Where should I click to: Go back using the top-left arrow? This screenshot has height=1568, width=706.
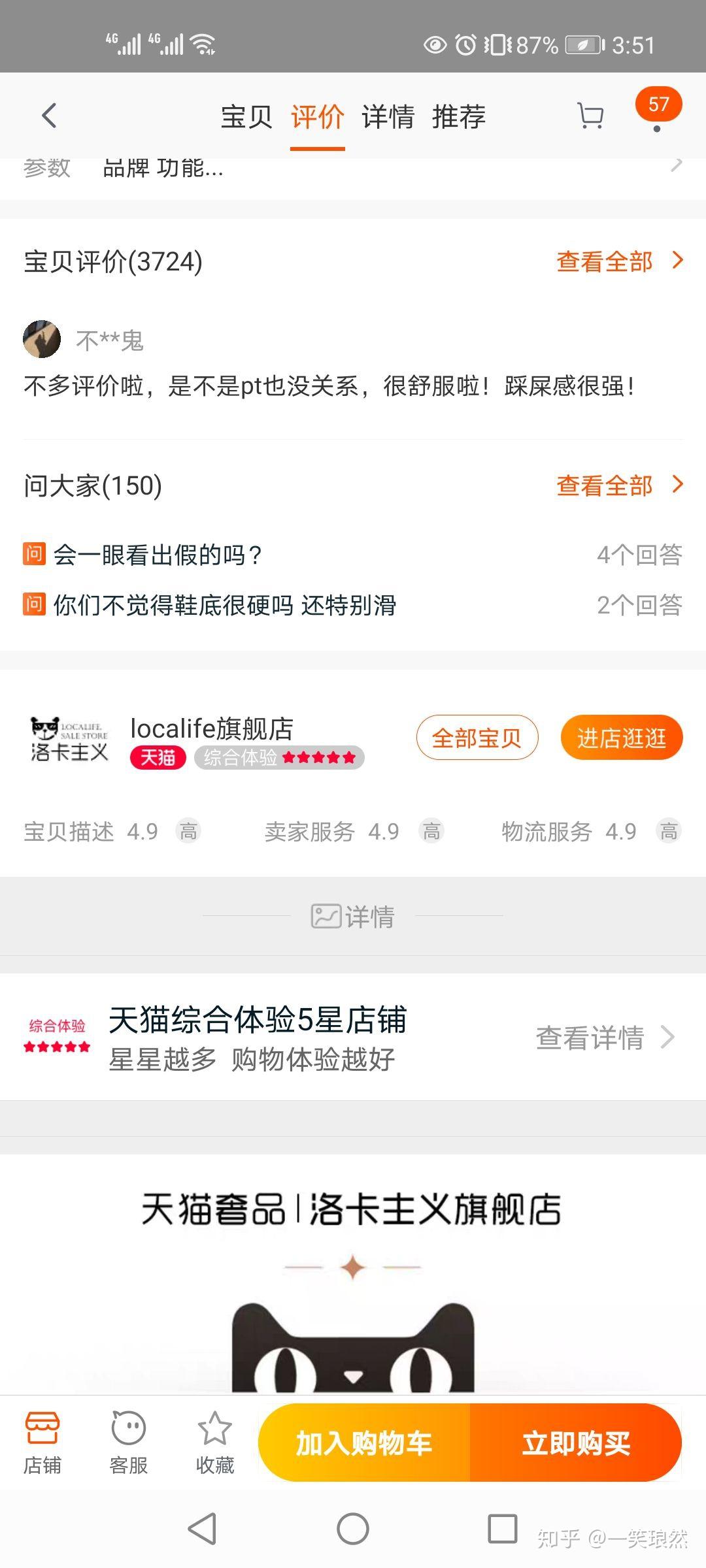[49, 116]
